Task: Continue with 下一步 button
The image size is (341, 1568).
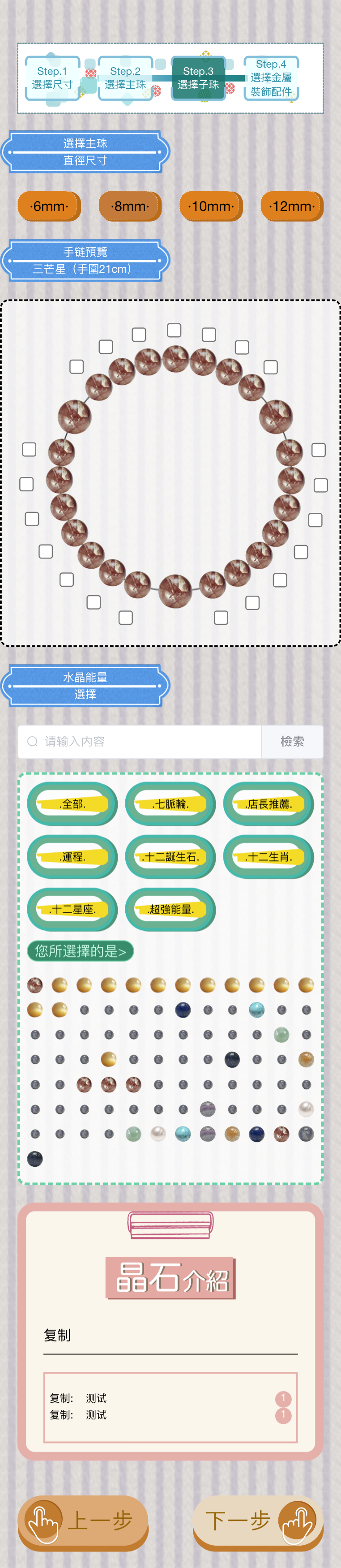Action: (x=258, y=1521)
